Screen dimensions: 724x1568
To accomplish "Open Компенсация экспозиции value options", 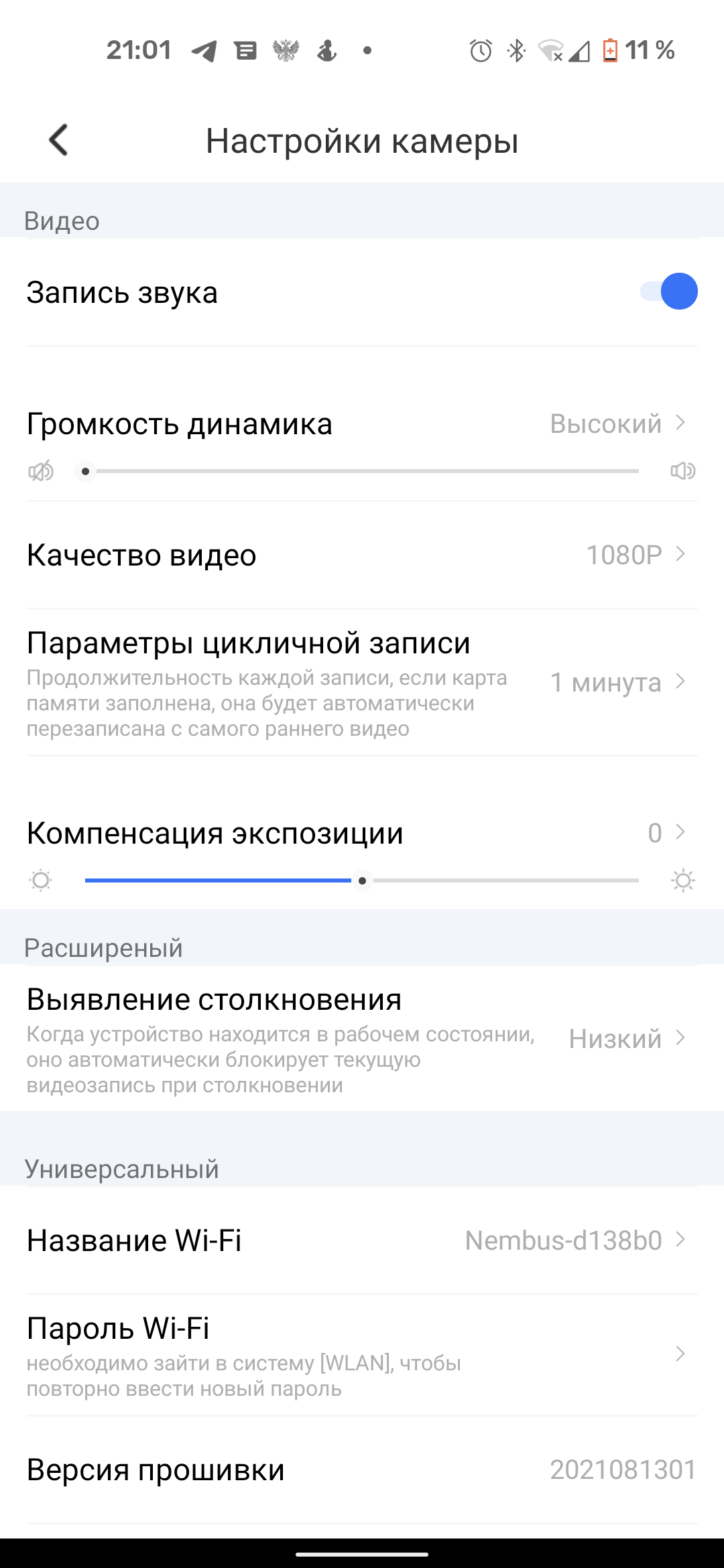I will (665, 833).
